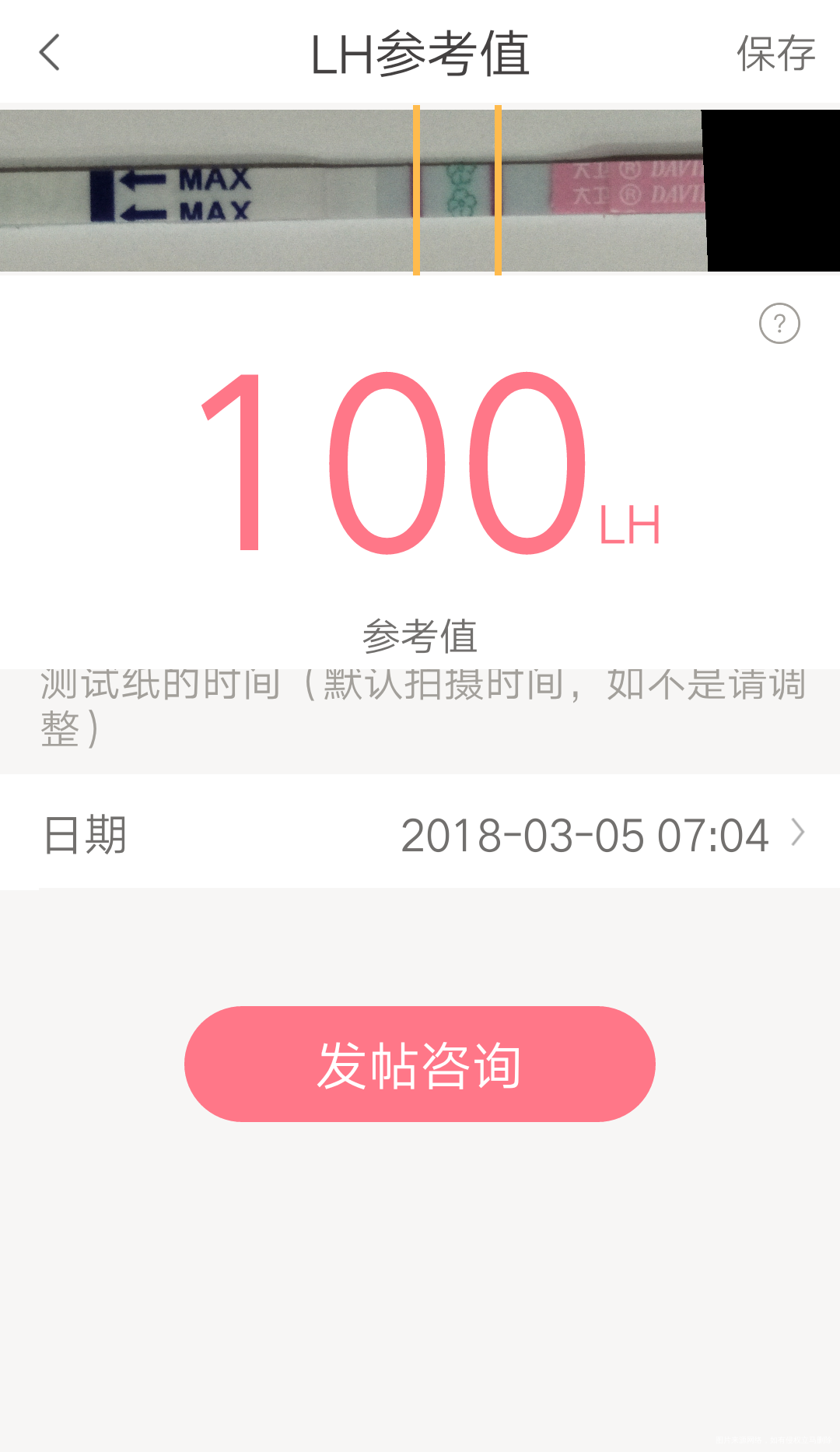This screenshot has width=840, height=1452.
Task: Select the LH unit label beside 100
Action: pyautogui.click(x=630, y=521)
